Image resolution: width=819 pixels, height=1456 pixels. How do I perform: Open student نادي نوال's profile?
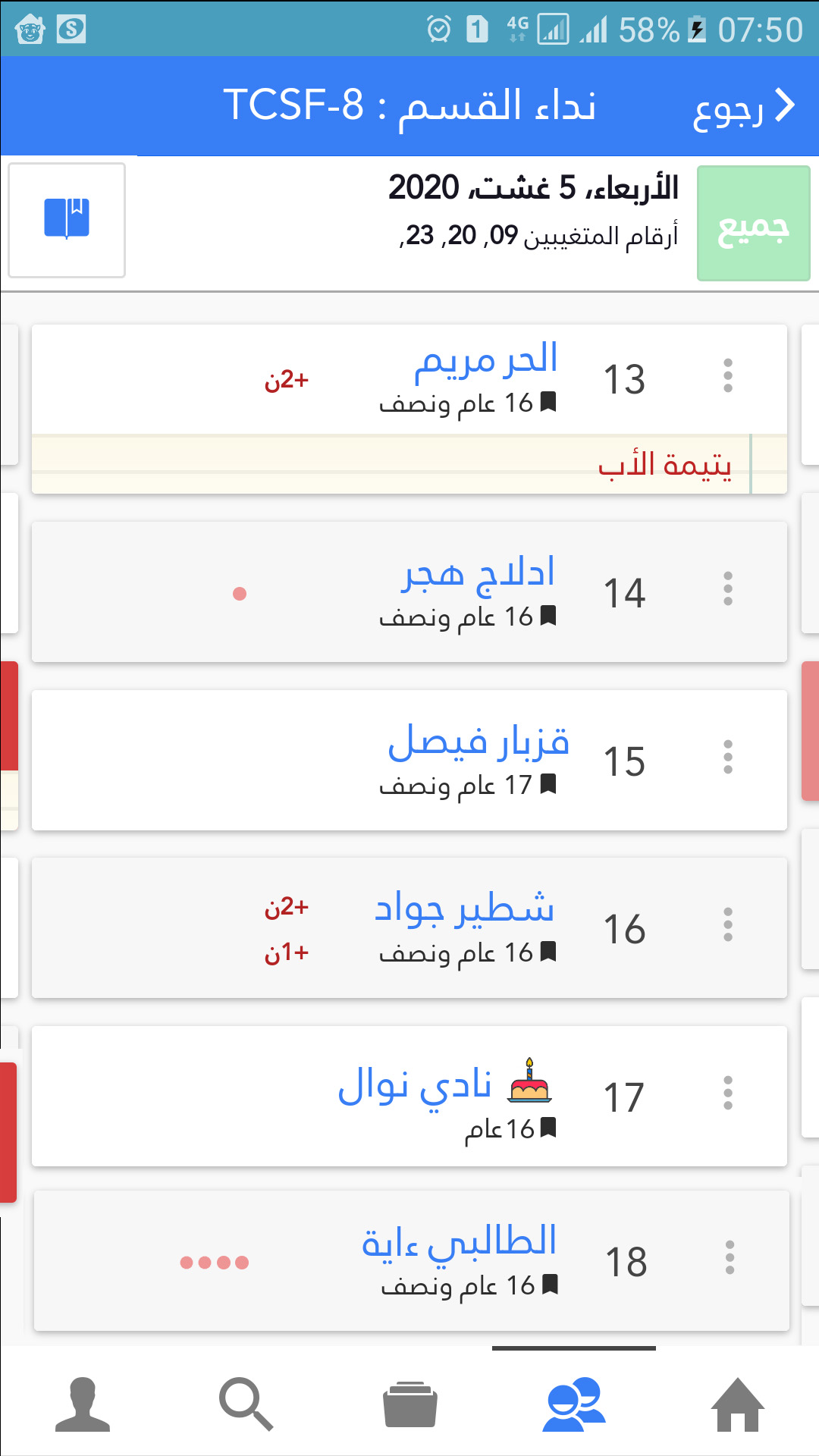[414, 1084]
